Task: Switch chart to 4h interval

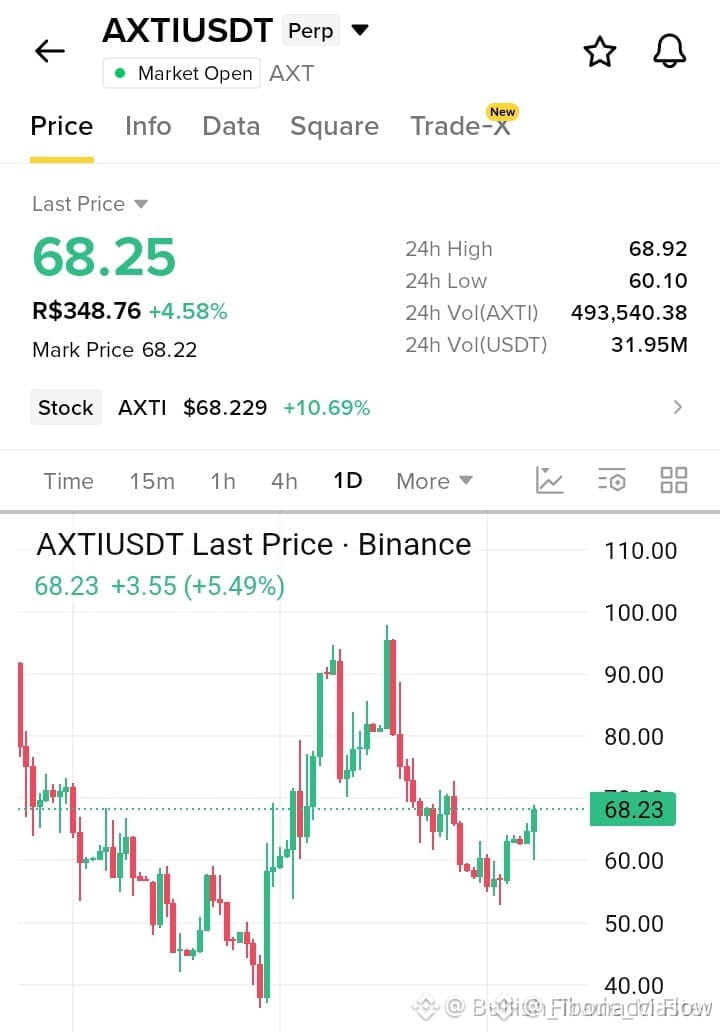Action: (284, 481)
